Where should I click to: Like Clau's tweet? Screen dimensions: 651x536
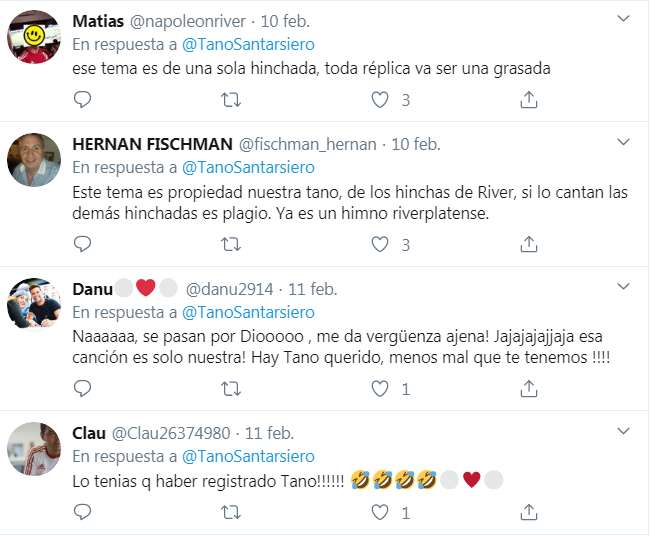click(380, 513)
